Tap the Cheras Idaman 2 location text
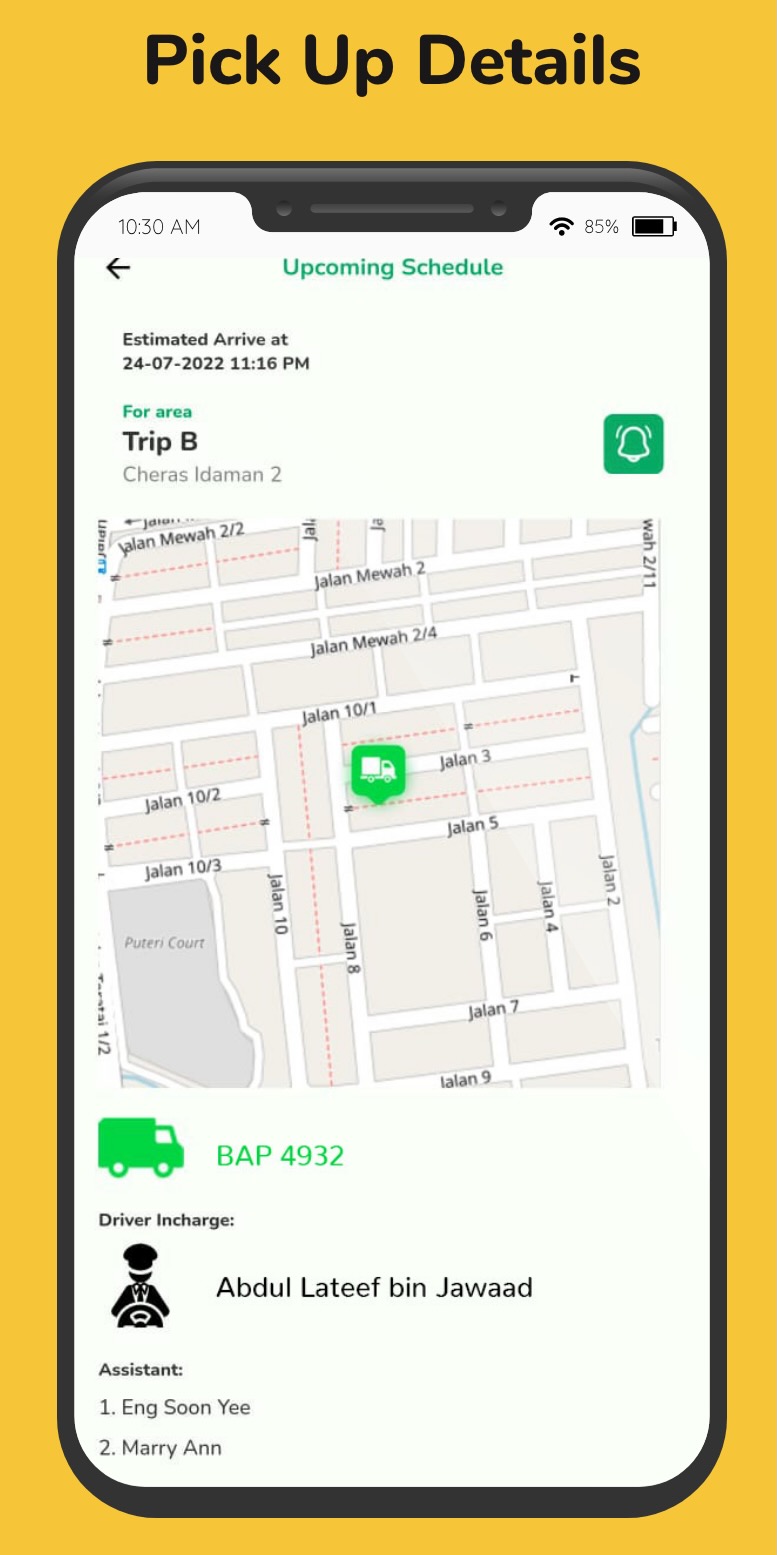 pyautogui.click(x=203, y=475)
